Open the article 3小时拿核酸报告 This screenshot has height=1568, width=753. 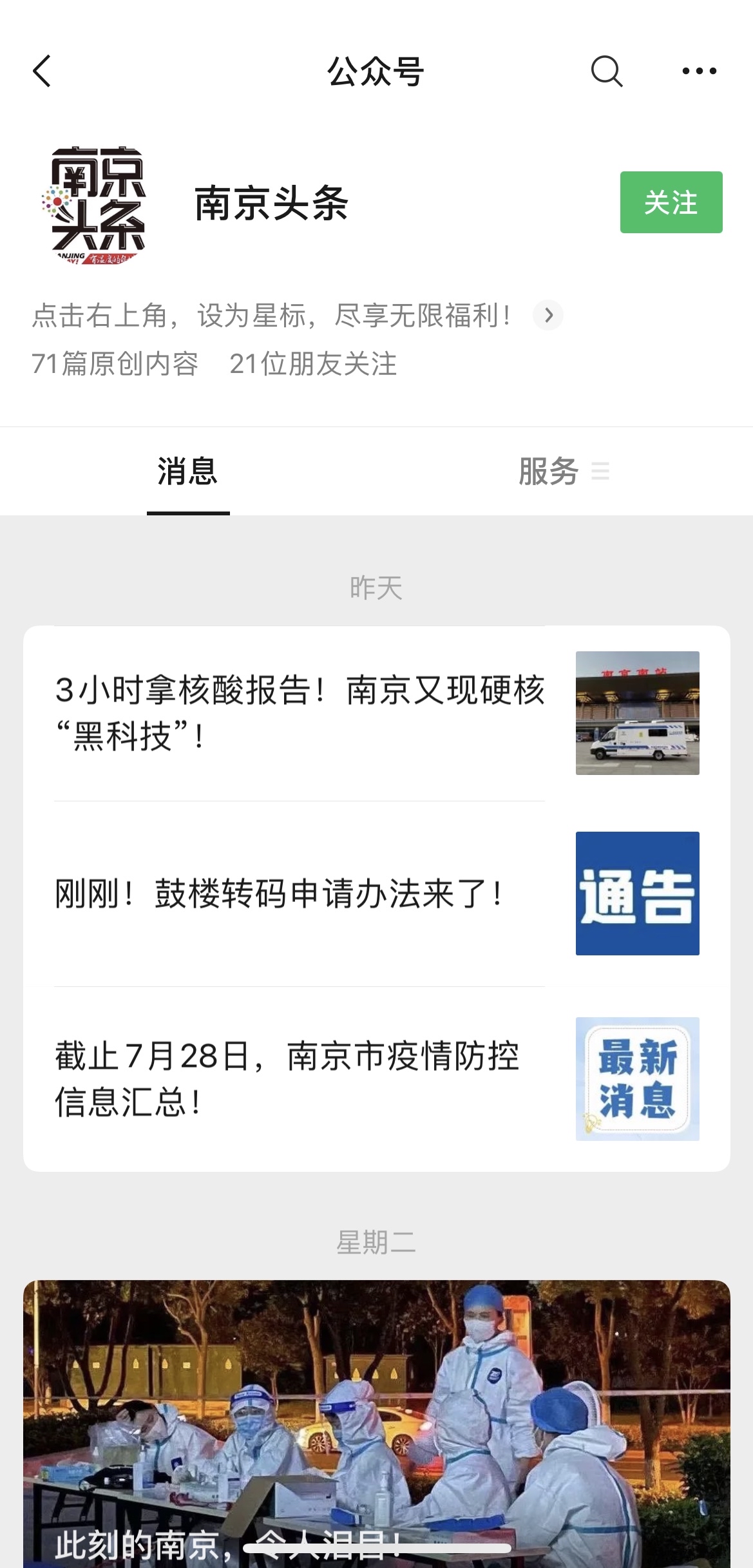[x=300, y=712]
